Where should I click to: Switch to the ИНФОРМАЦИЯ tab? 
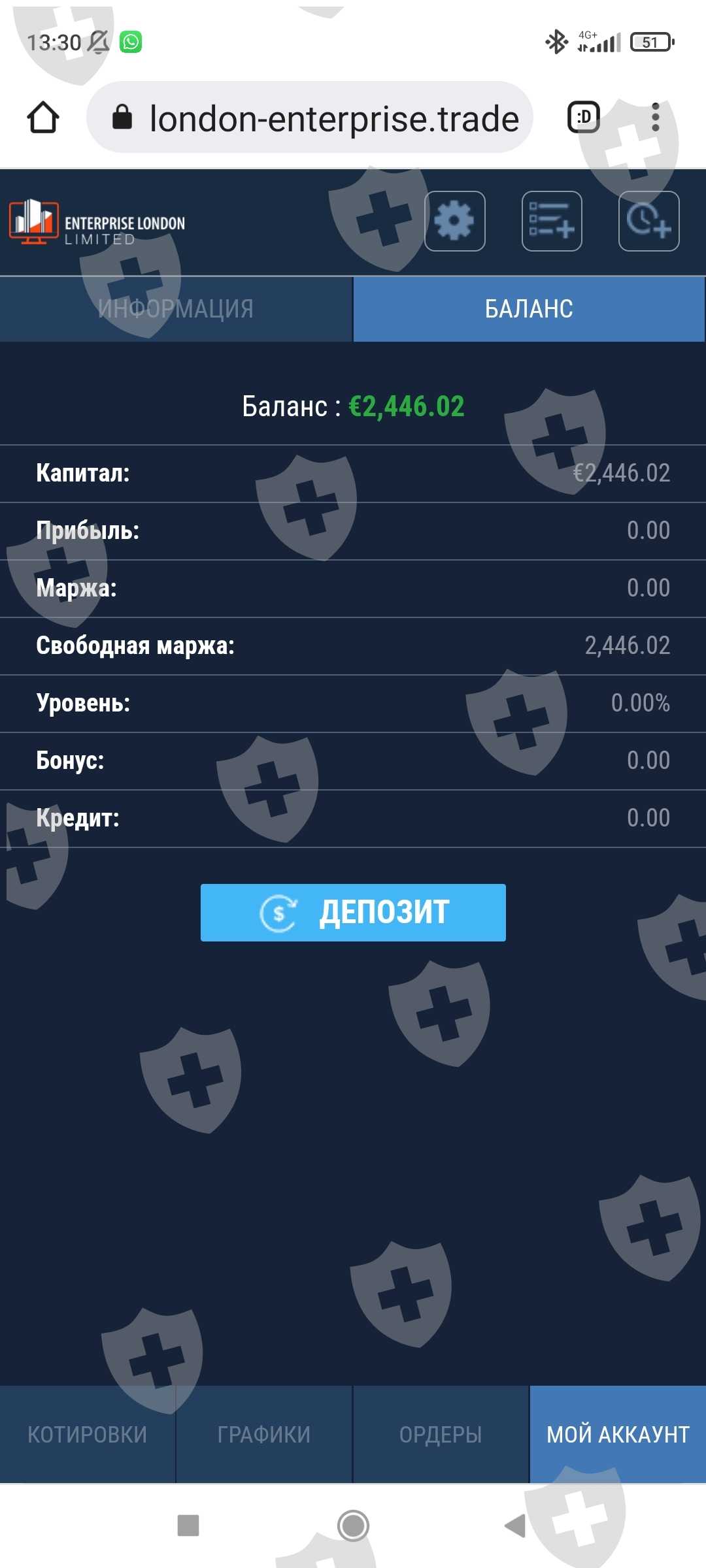[176, 309]
